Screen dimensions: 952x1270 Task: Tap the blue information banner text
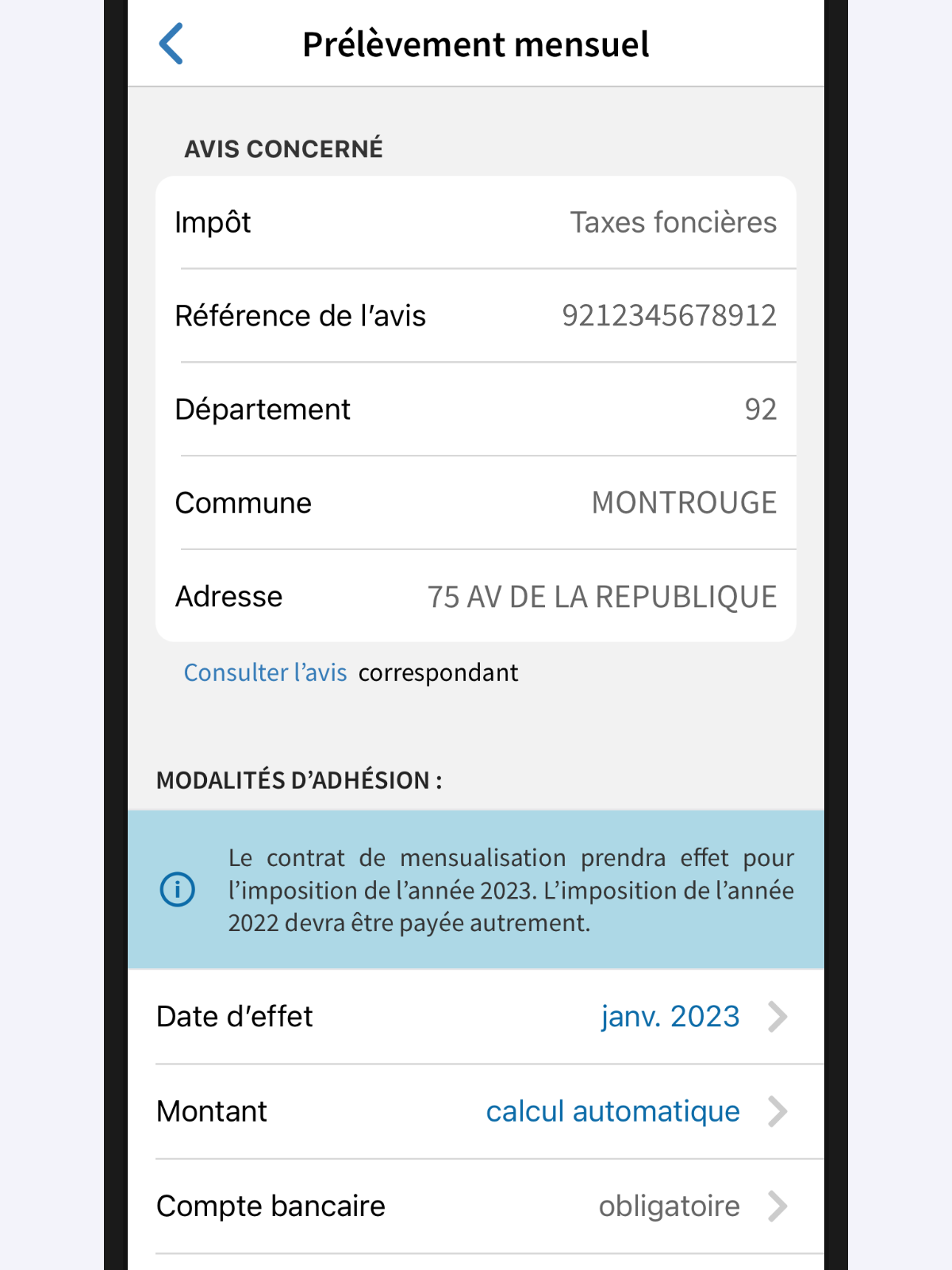click(512, 890)
